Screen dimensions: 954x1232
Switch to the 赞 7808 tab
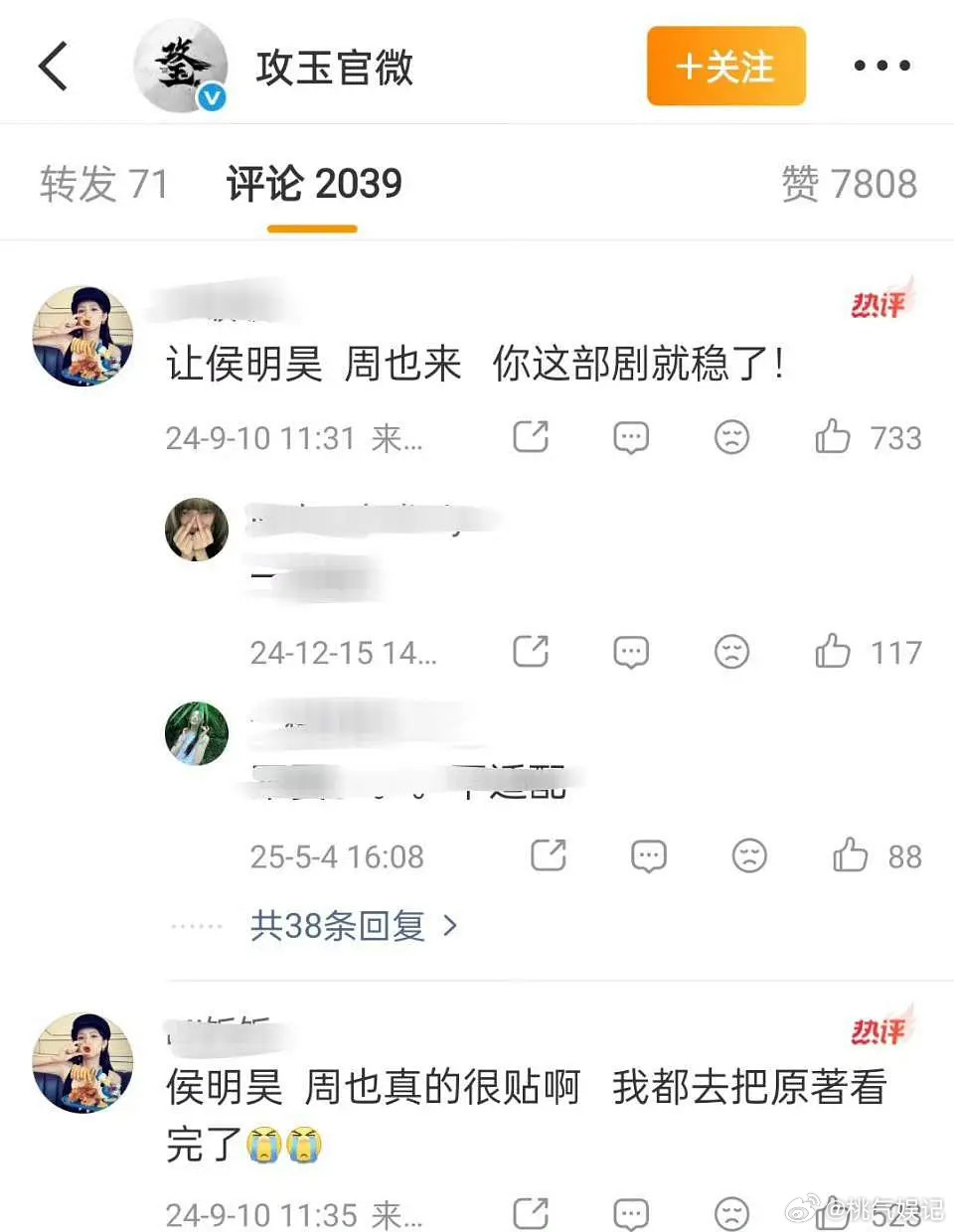pyautogui.click(x=851, y=184)
